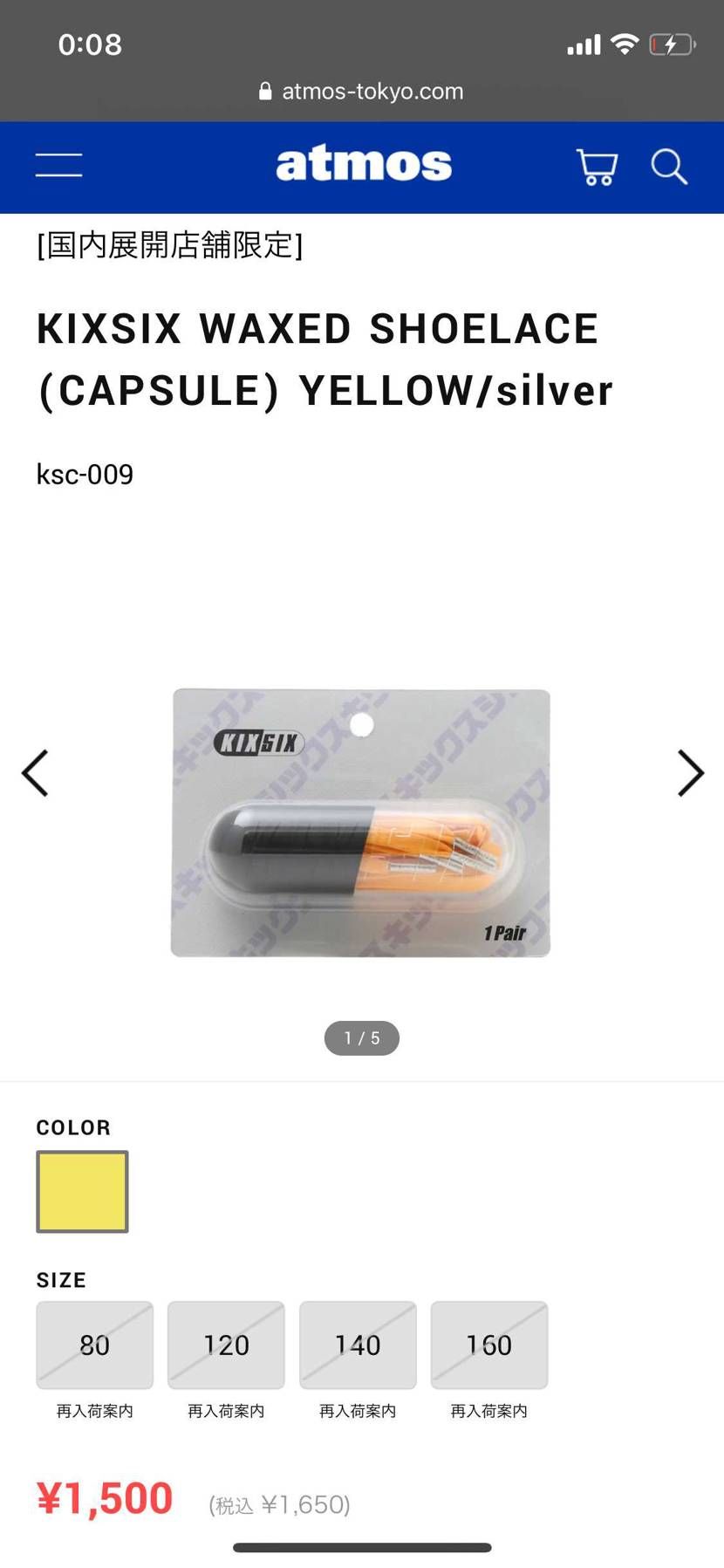Image resolution: width=724 pixels, height=1568 pixels.
Task: Show the next product image
Action: click(690, 773)
